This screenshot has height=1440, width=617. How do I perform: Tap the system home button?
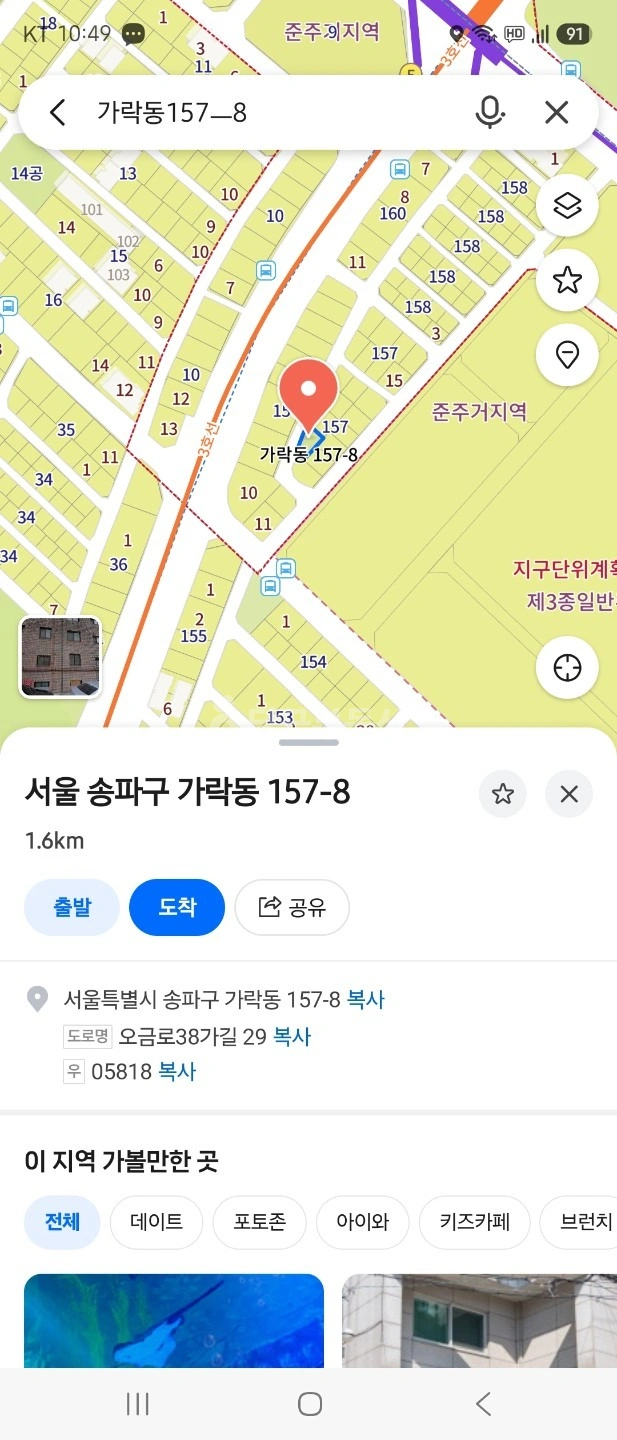pos(310,1404)
